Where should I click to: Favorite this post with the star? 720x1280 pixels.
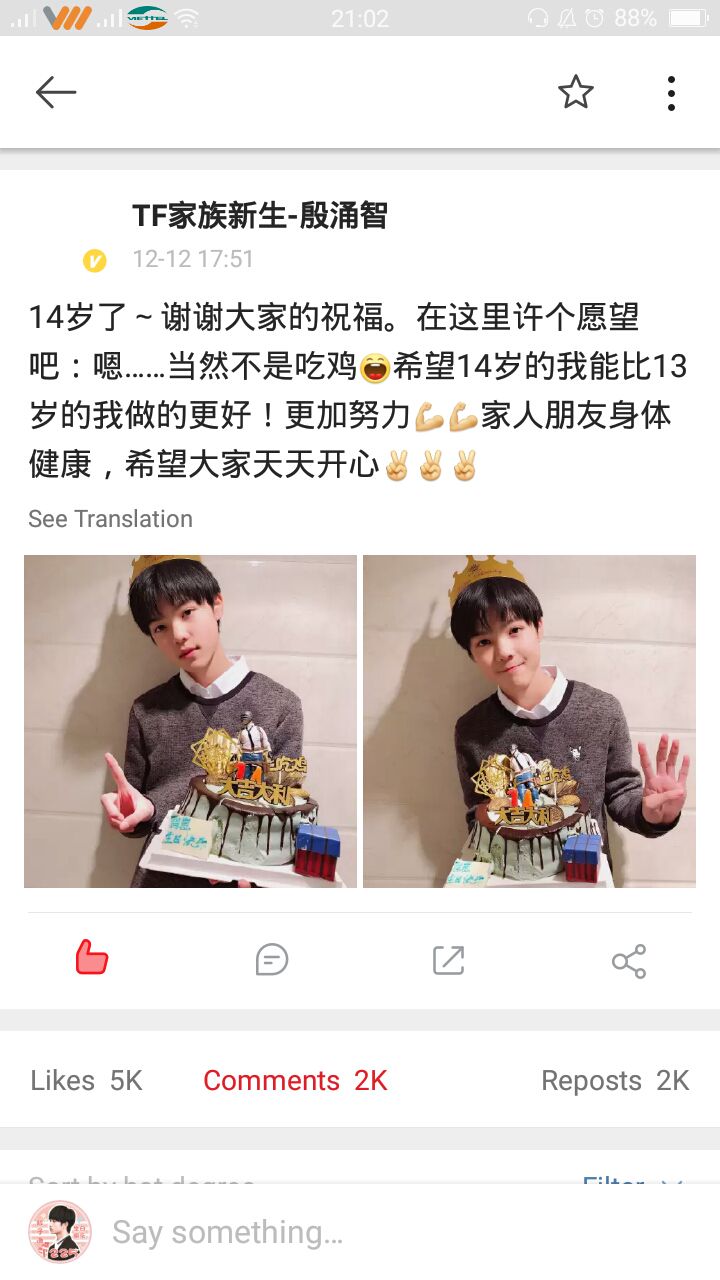pos(575,93)
